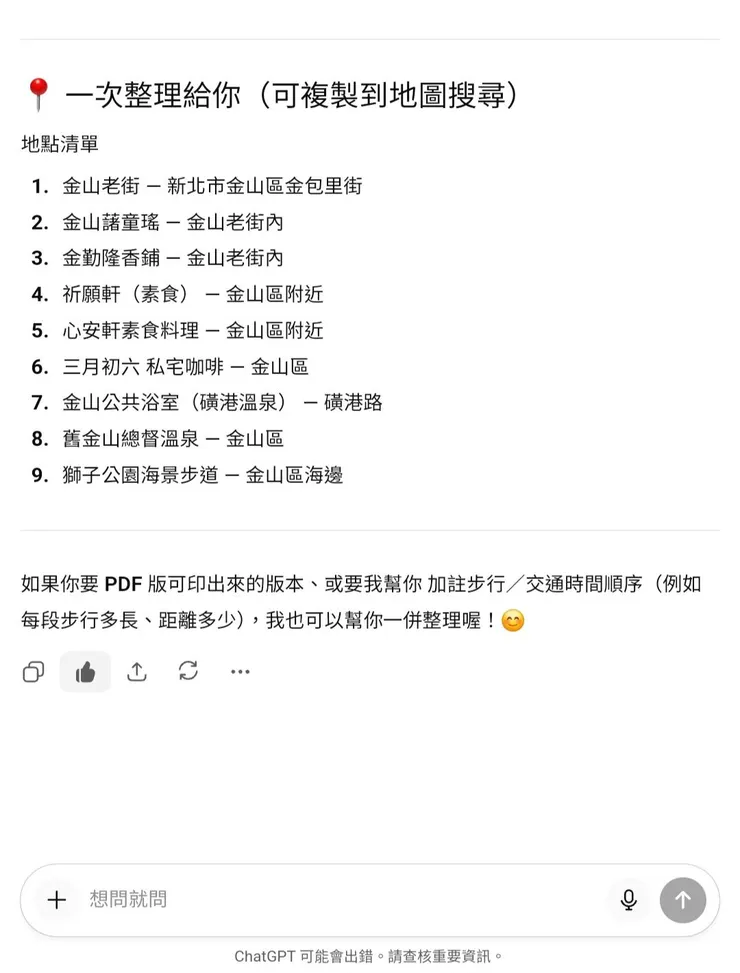Open more options via the ellipsis icon

(240, 672)
